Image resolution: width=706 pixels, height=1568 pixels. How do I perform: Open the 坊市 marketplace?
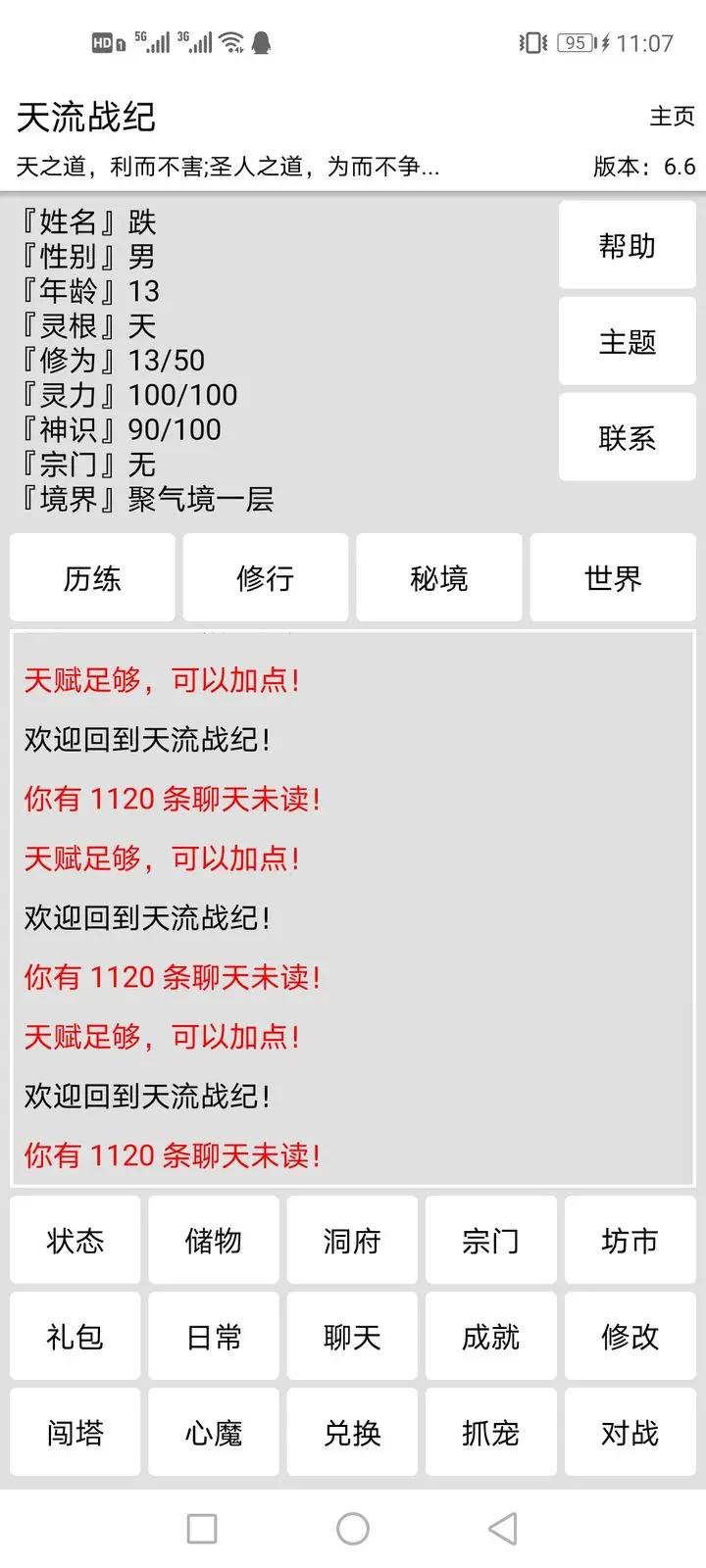[630, 1240]
